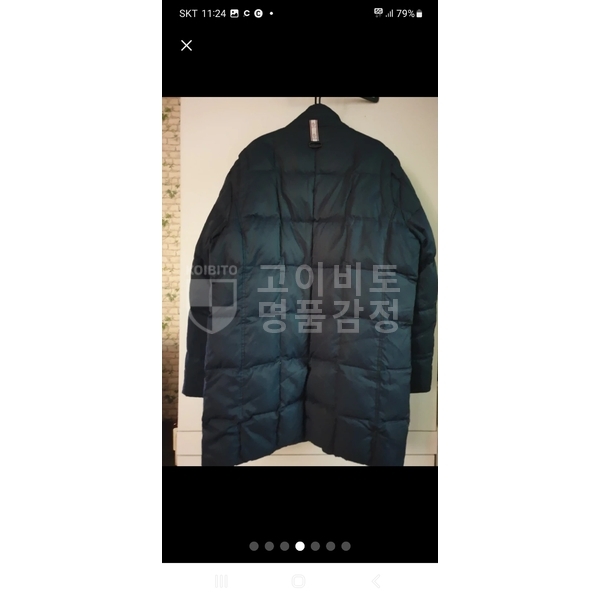The height and width of the screenshot is (600, 600).
Task: Open the system home screen
Action: point(299,581)
